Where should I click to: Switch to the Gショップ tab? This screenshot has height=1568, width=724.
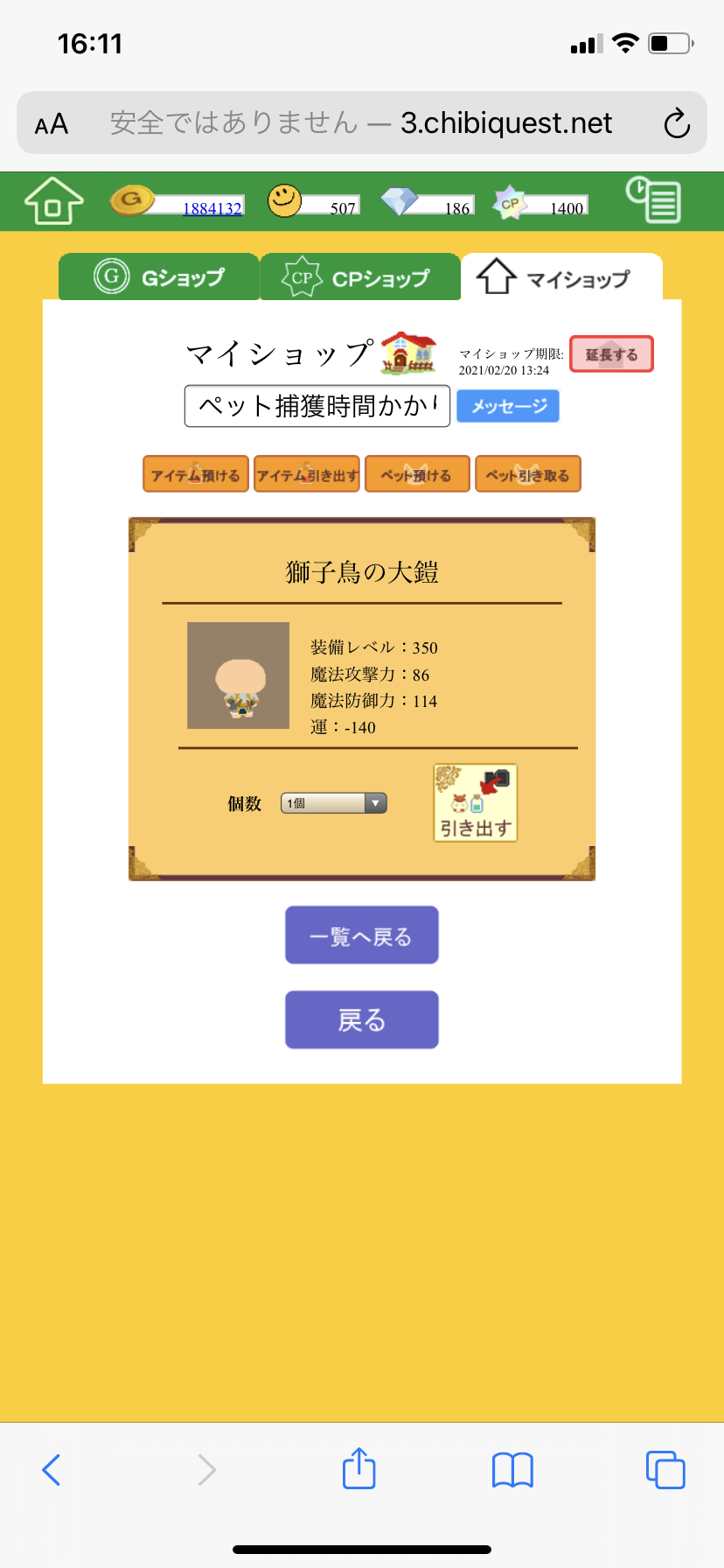[x=159, y=277]
